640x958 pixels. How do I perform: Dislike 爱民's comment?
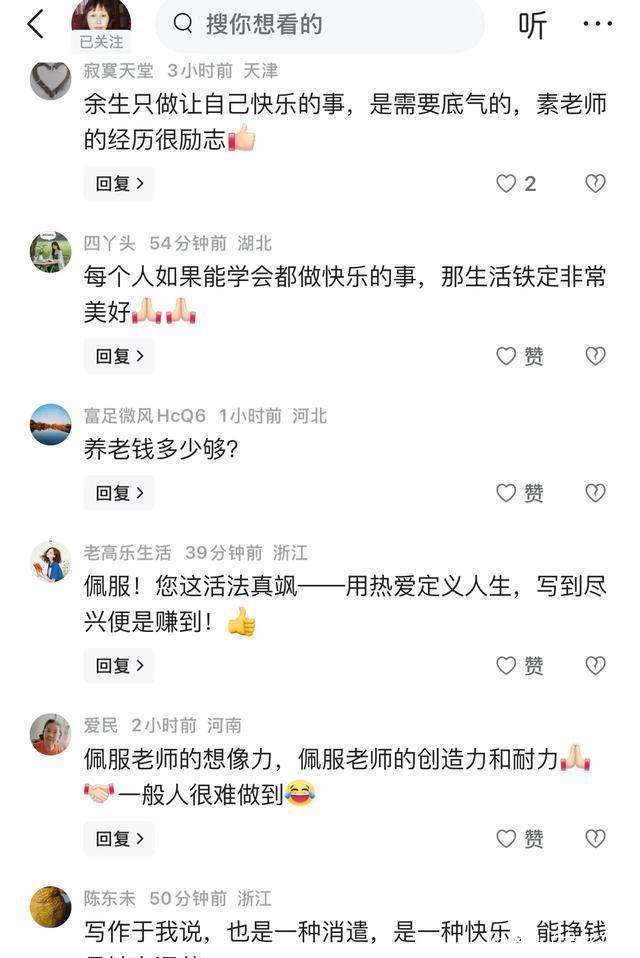coord(595,839)
